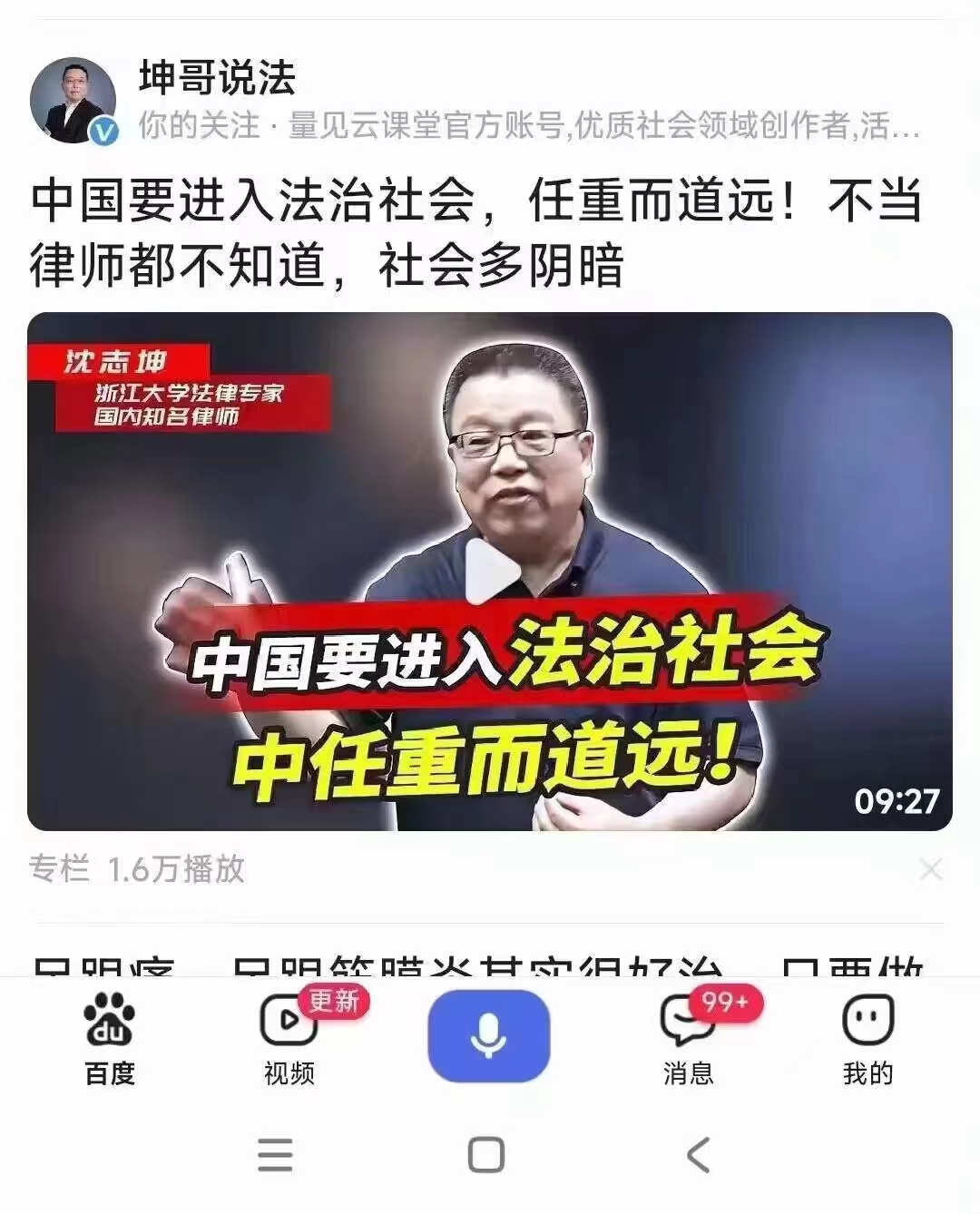Return to the system home screen
Image resolution: width=980 pixels, height=1214 pixels.
(x=486, y=1155)
